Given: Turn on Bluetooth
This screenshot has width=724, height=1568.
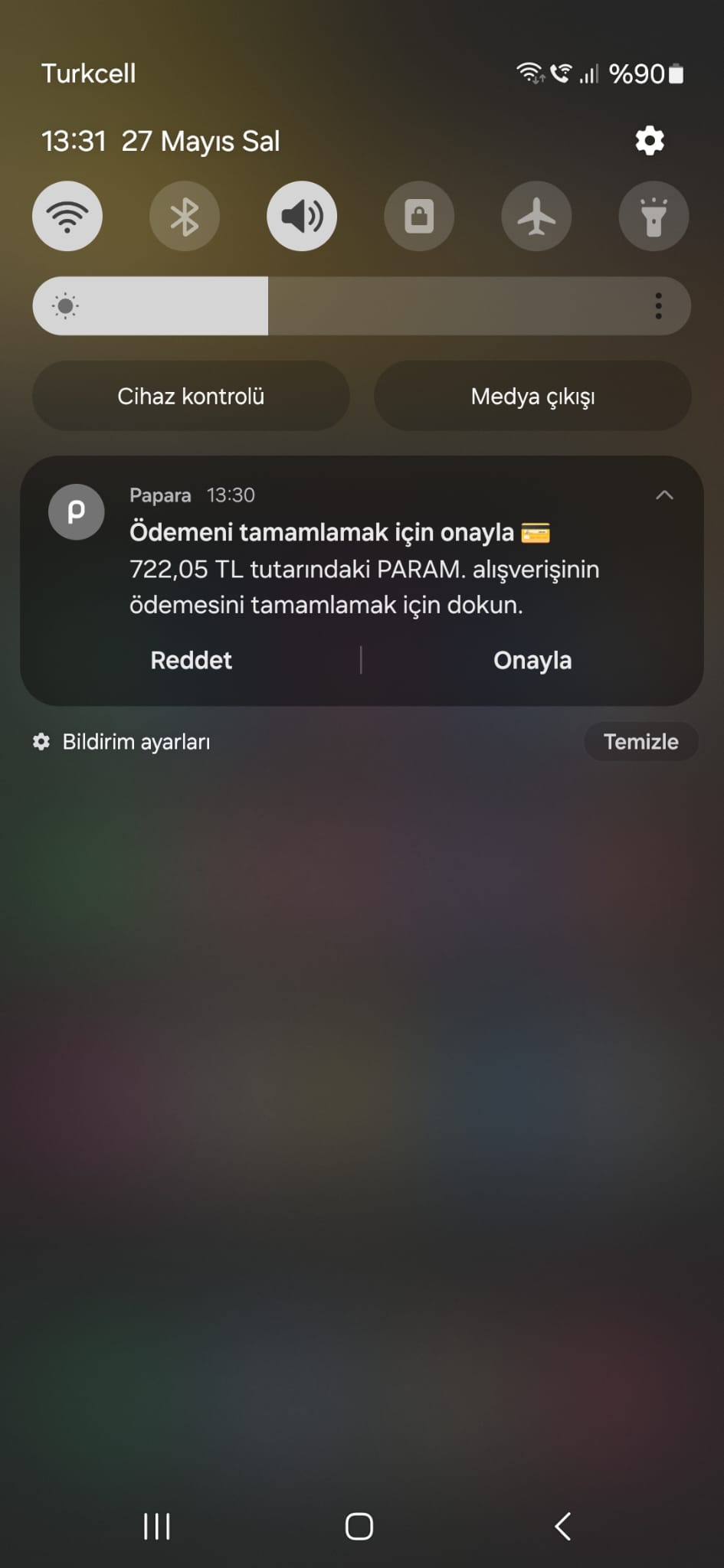Looking at the screenshot, I should coord(185,217).
